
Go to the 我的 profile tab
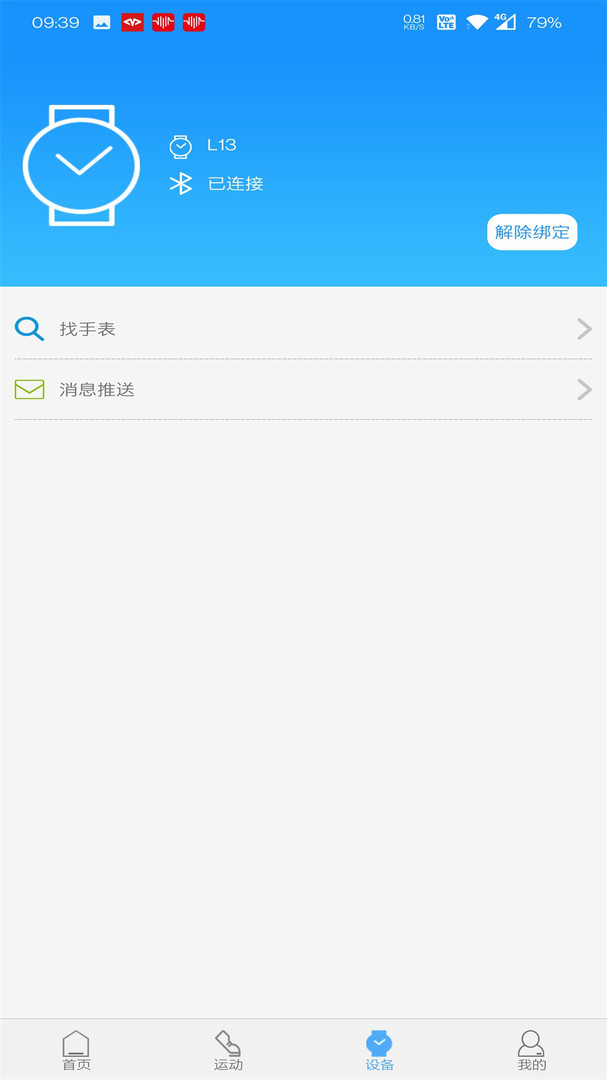coord(531,1050)
